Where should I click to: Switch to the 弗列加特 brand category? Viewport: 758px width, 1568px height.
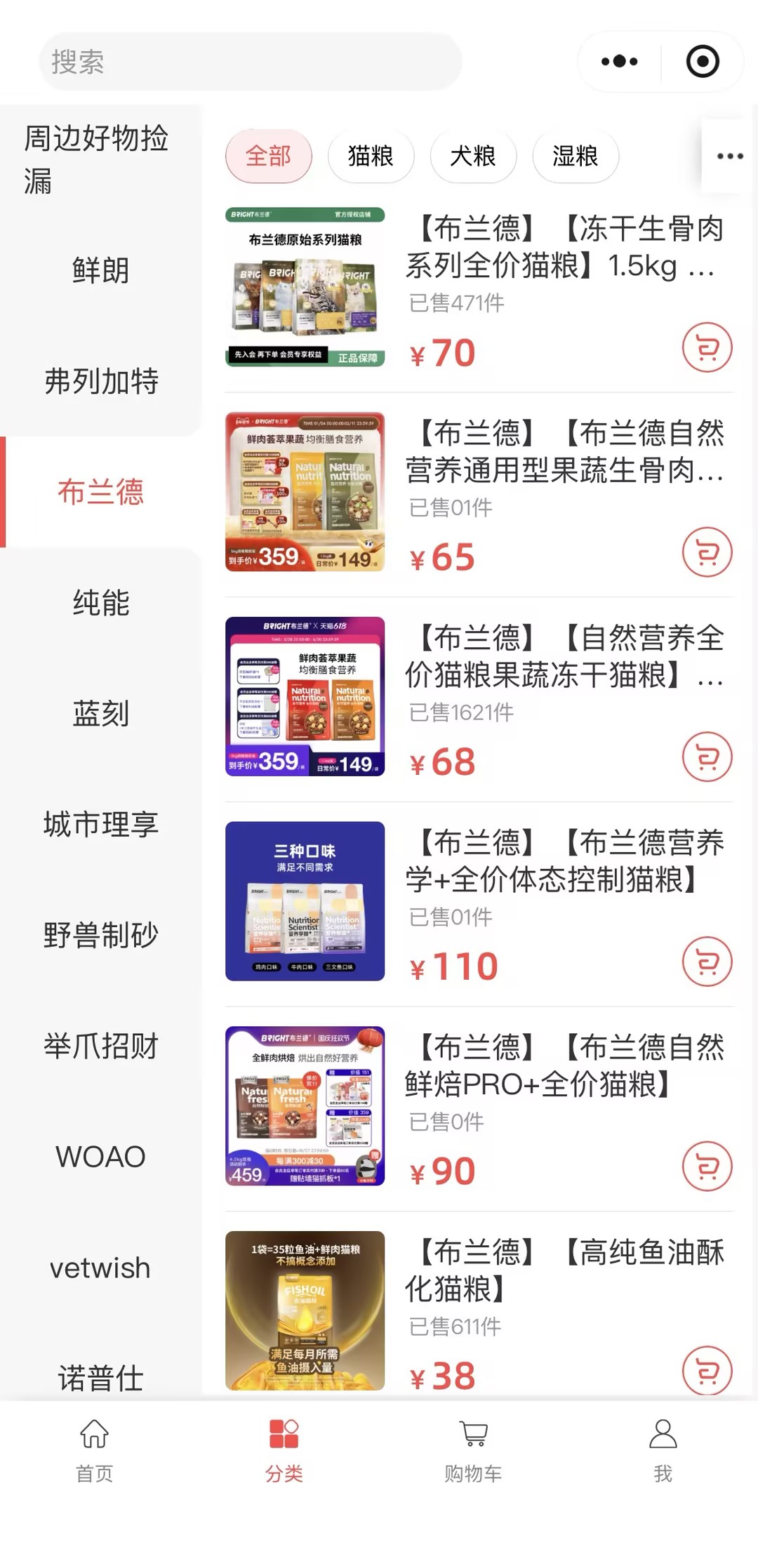pyautogui.click(x=100, y=381)
